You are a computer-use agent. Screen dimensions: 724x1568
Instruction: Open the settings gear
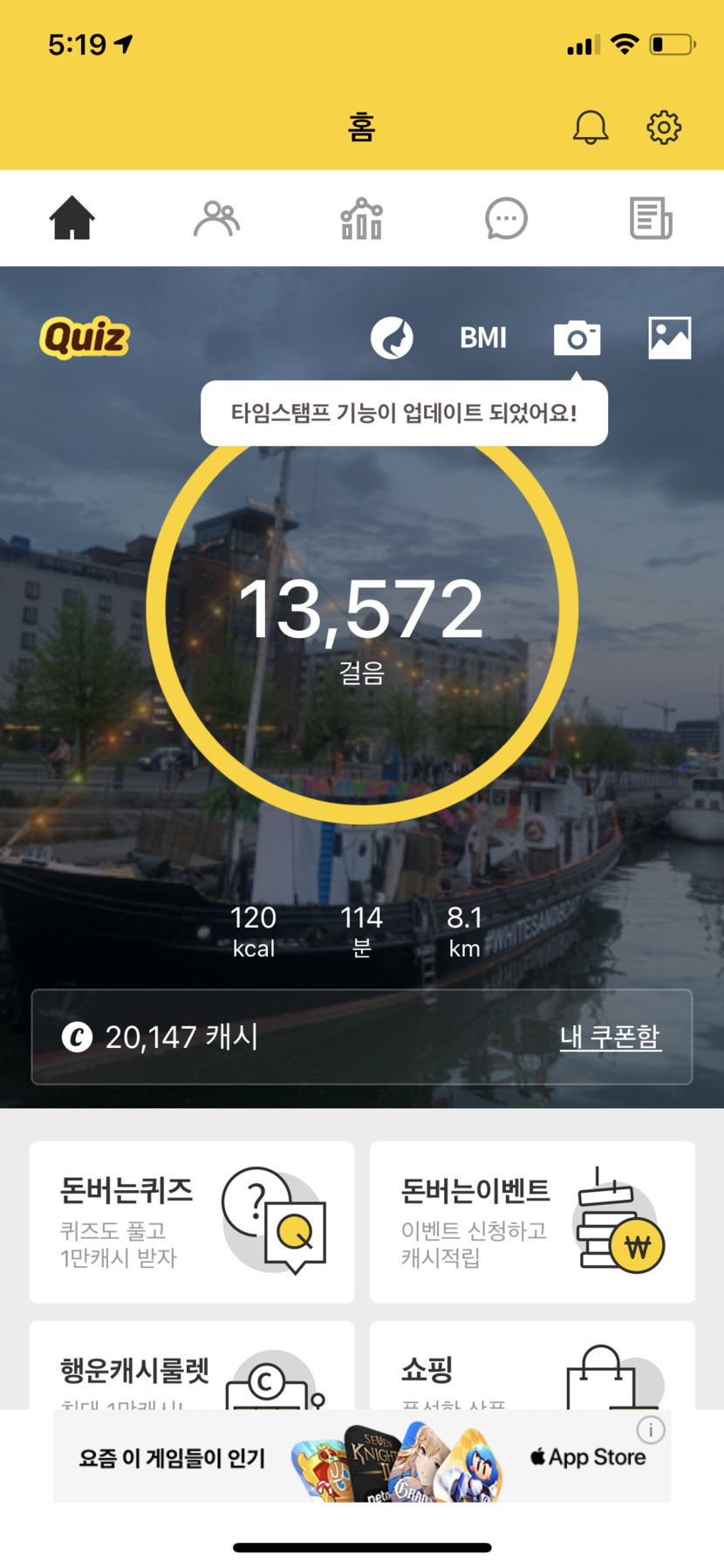click(664, 127)
